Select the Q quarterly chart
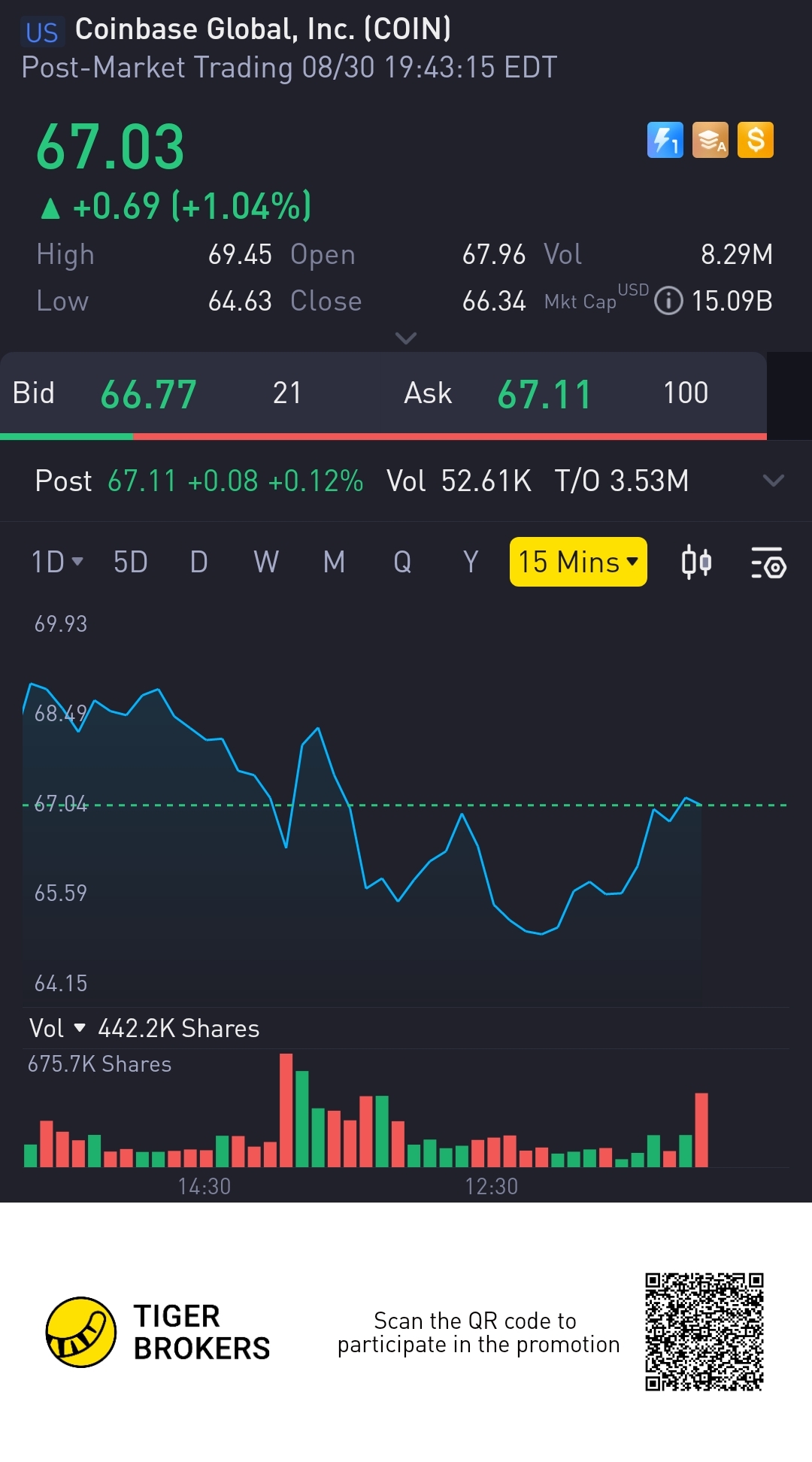The height and width of the screenshot is (1462, 812). [402, 562]
